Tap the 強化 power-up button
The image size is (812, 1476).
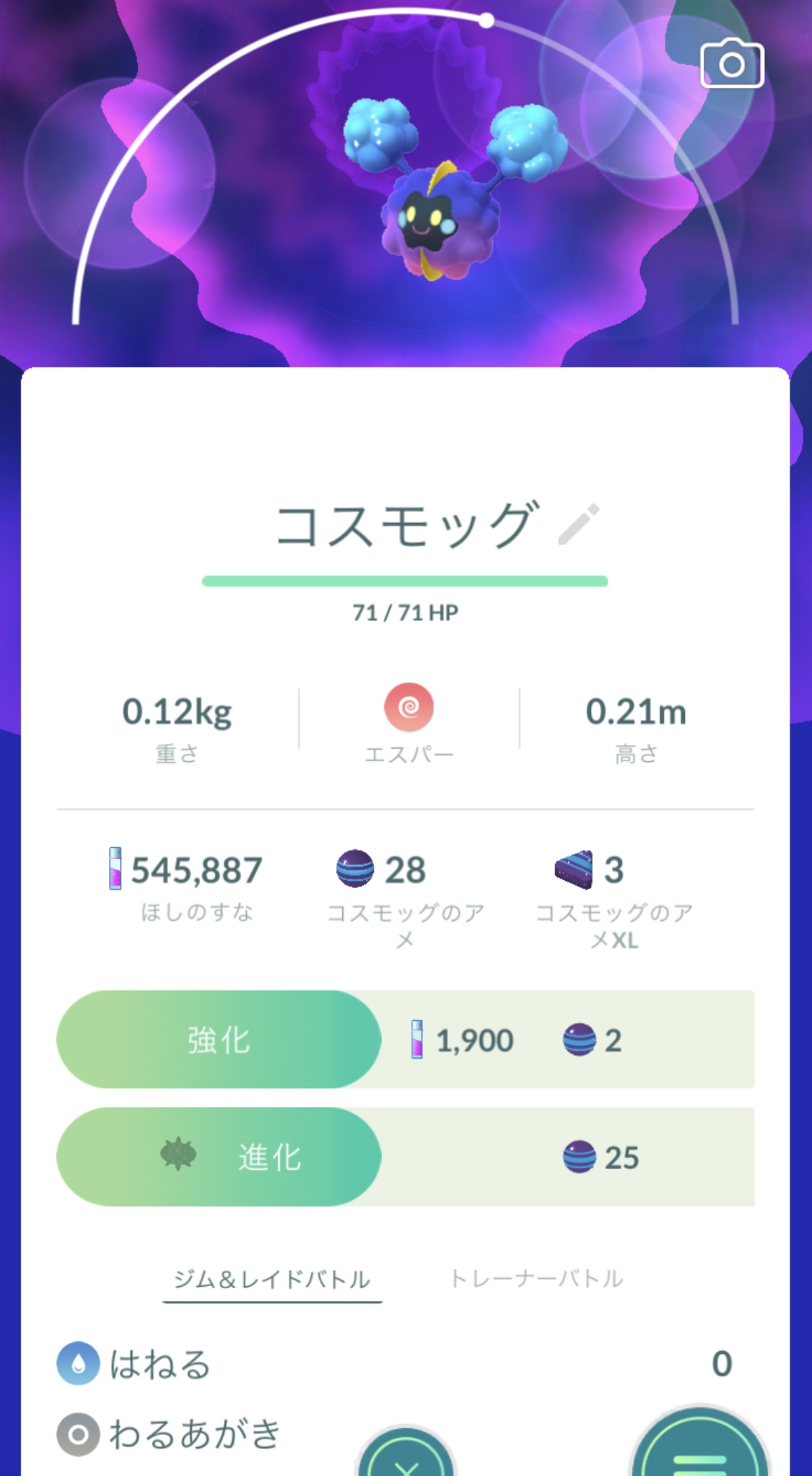219,1040
